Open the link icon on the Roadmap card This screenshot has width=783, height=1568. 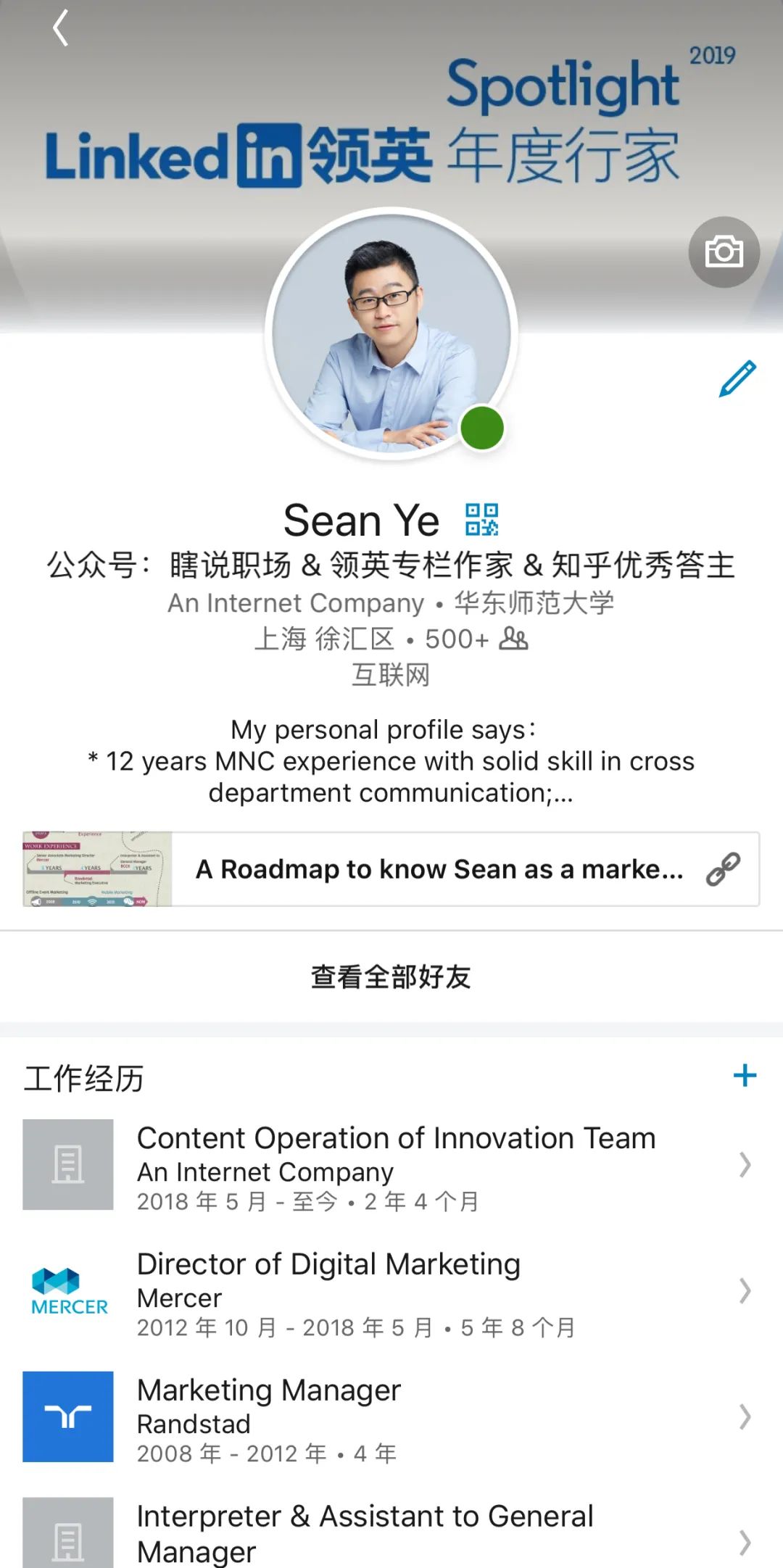[725, 869]
